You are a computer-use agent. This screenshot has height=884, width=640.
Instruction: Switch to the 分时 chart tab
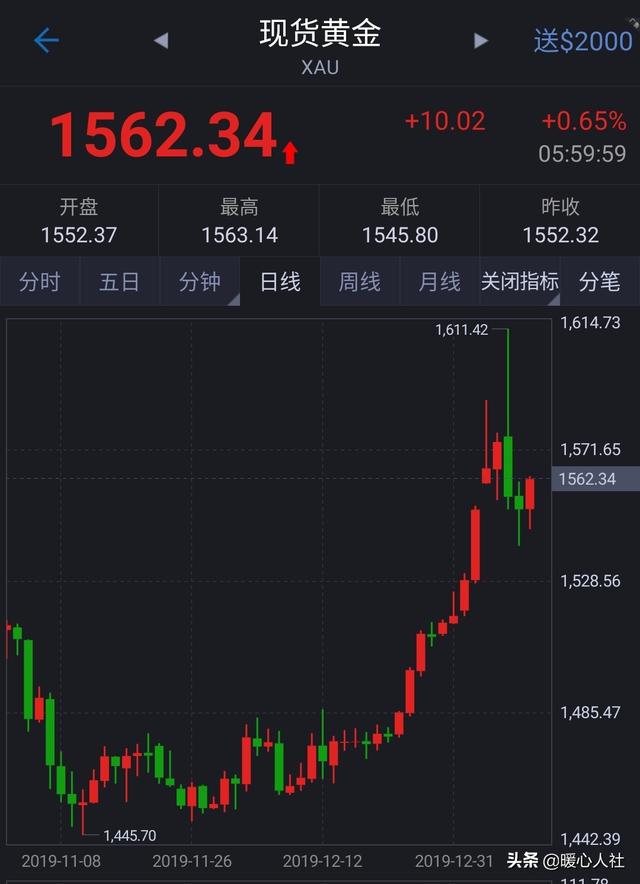pyautogui.click(x=40, y=282)
